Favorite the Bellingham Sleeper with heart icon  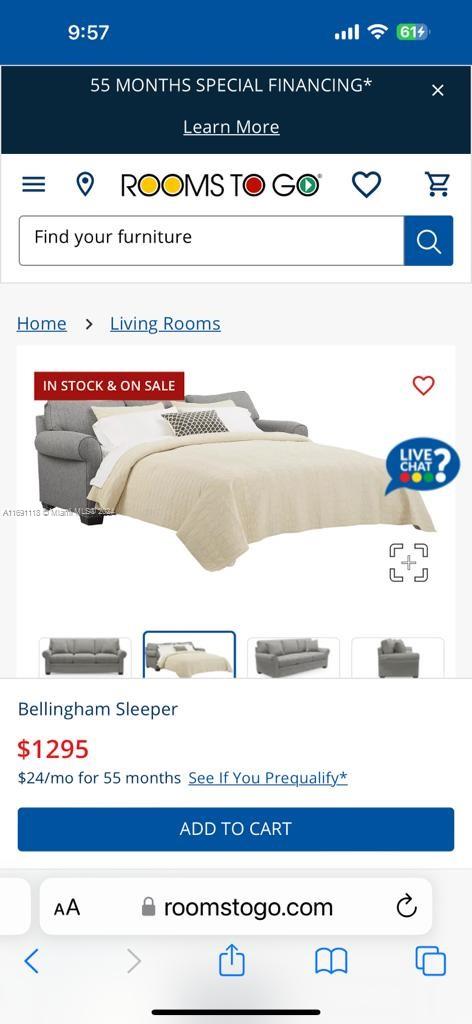(x=423, y=385)
